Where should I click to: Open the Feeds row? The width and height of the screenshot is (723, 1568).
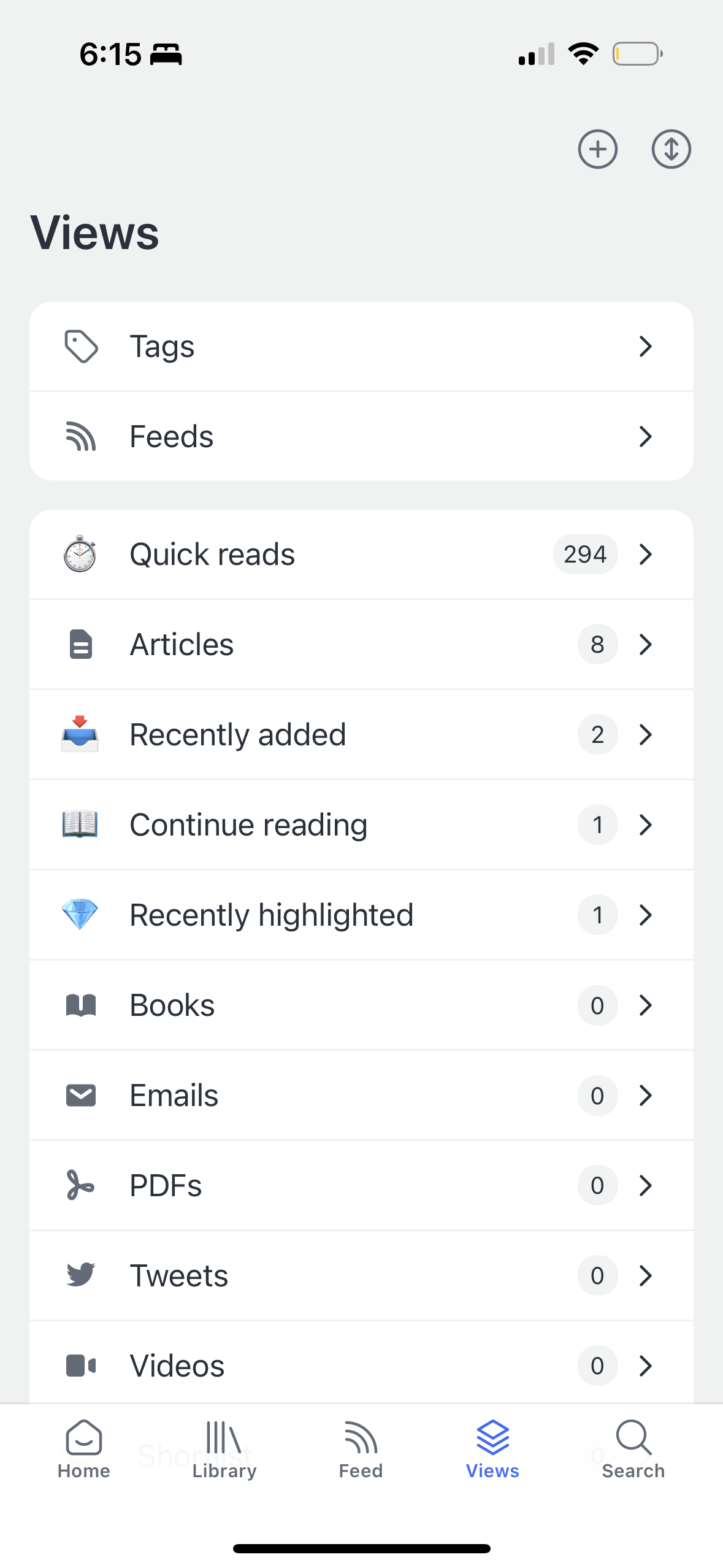[361, 436]
